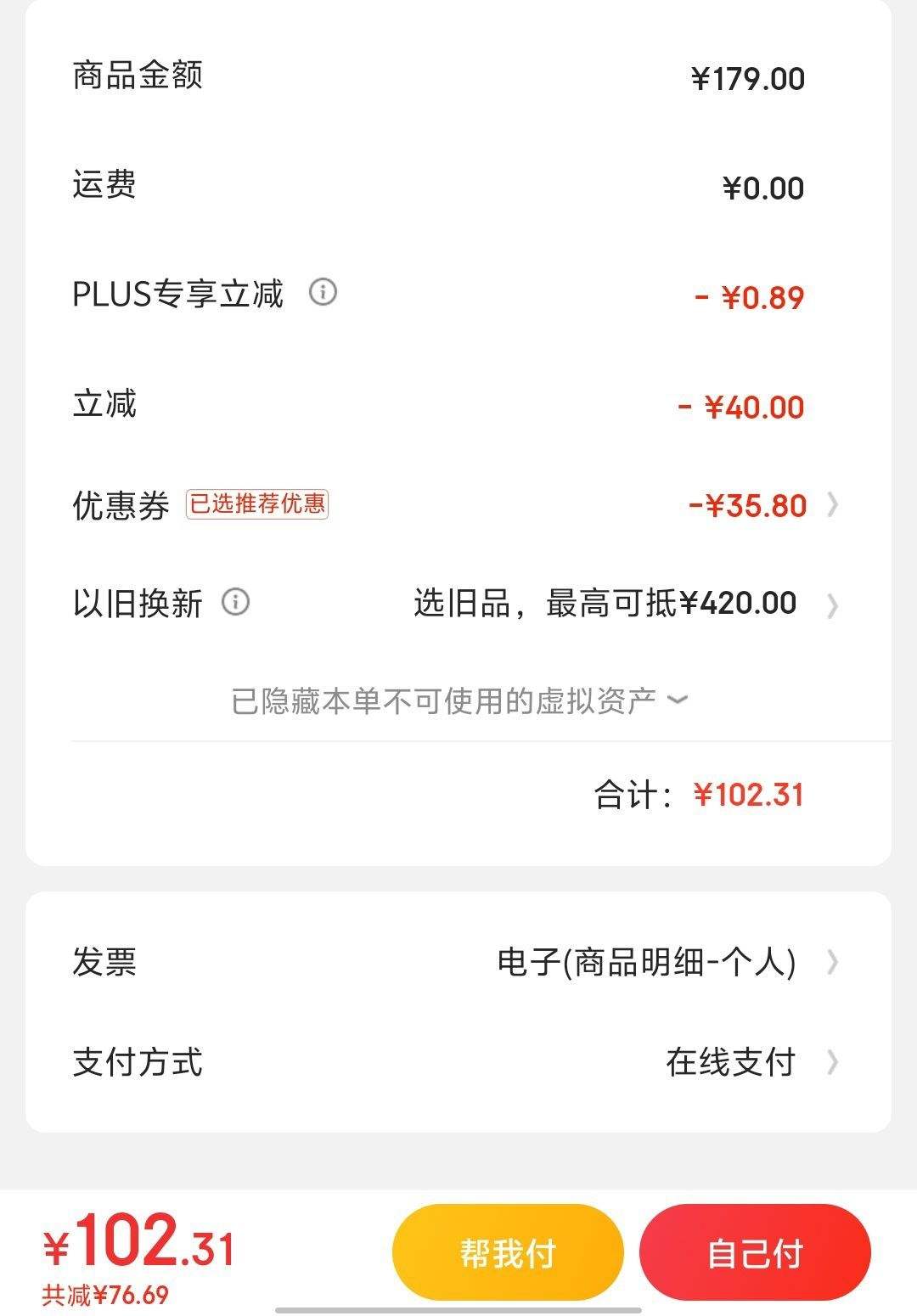Select 选旧品，最高可抵¥420.00 text
This screenshot has width=917, height=1316.
coord(605,603)
